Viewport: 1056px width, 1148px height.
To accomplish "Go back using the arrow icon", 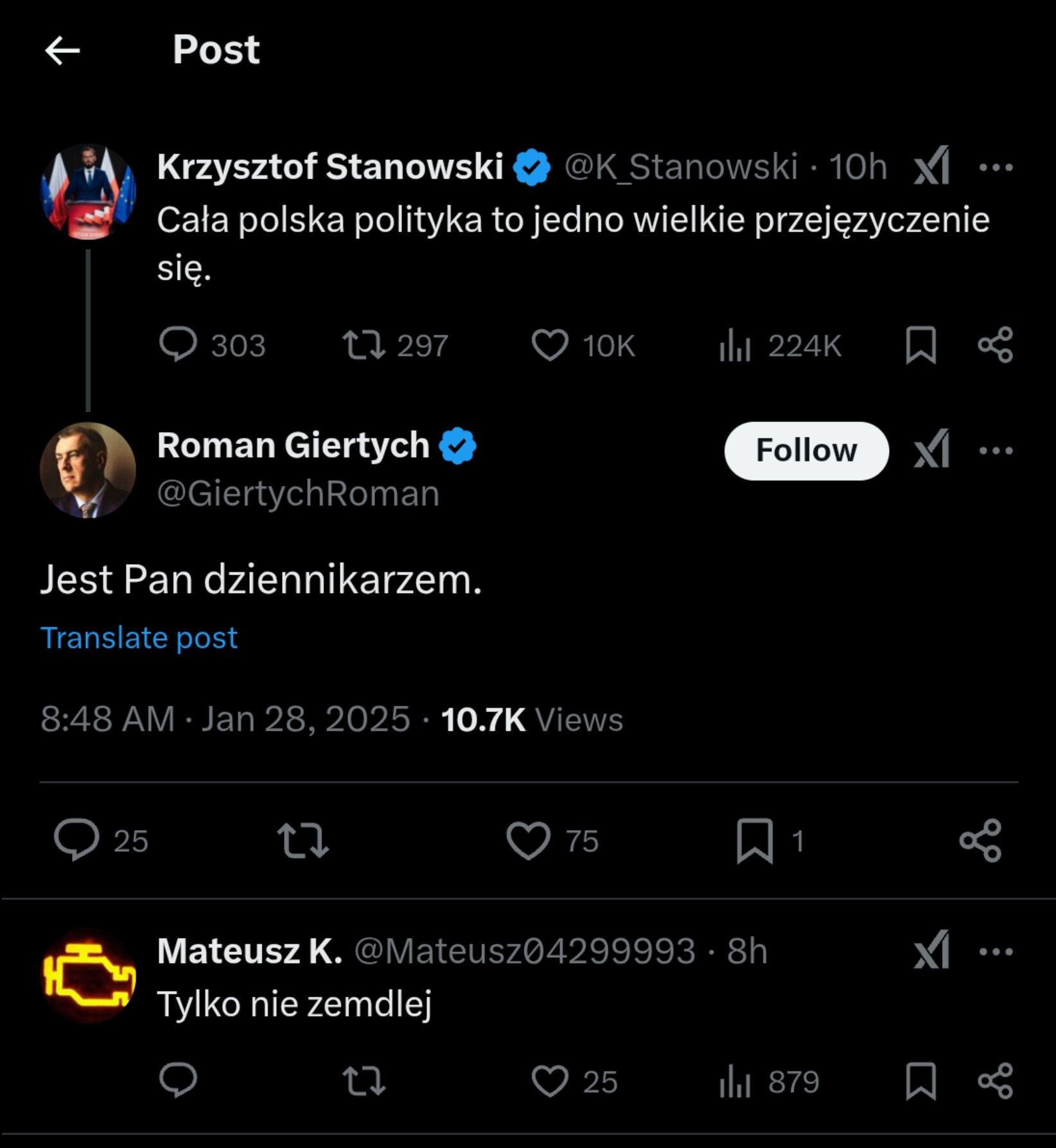I will (x=62, y=50).
